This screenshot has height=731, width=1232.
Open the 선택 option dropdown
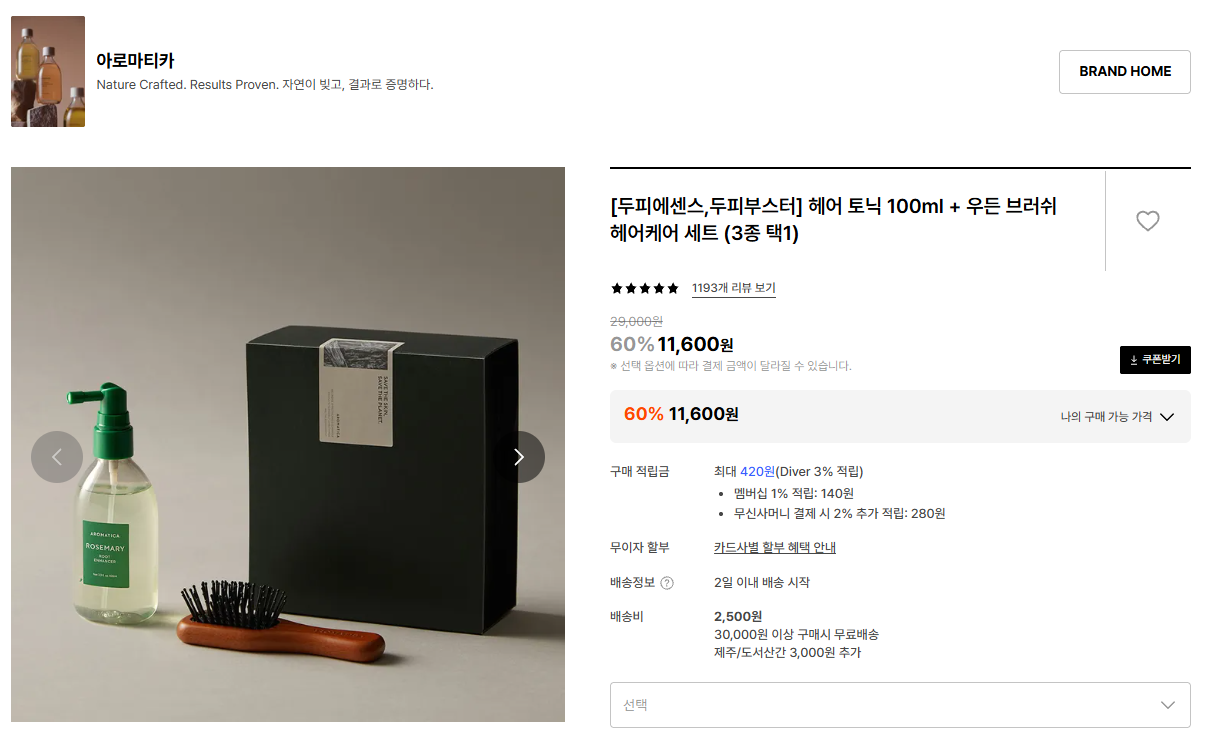pyautogui.click(x=900, y=705)
